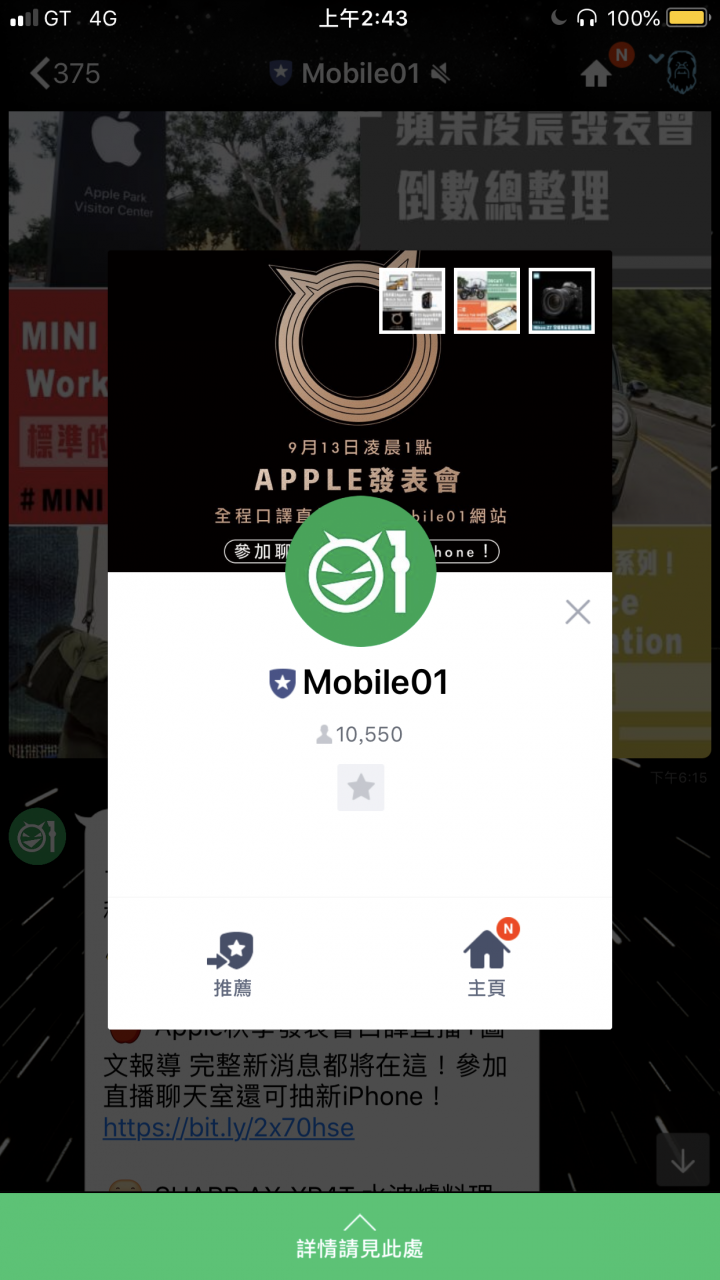
Task: Open the bit.ly/2x70hse link
Action: point(228,1128)
